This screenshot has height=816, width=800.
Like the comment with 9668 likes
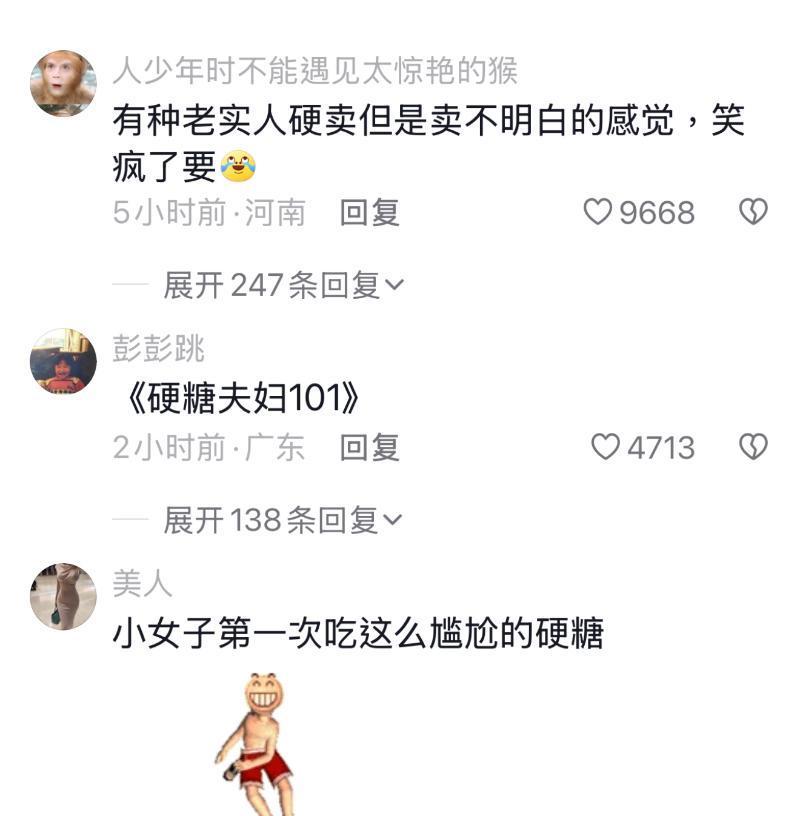pyautogui.click(x=598, y=212)
